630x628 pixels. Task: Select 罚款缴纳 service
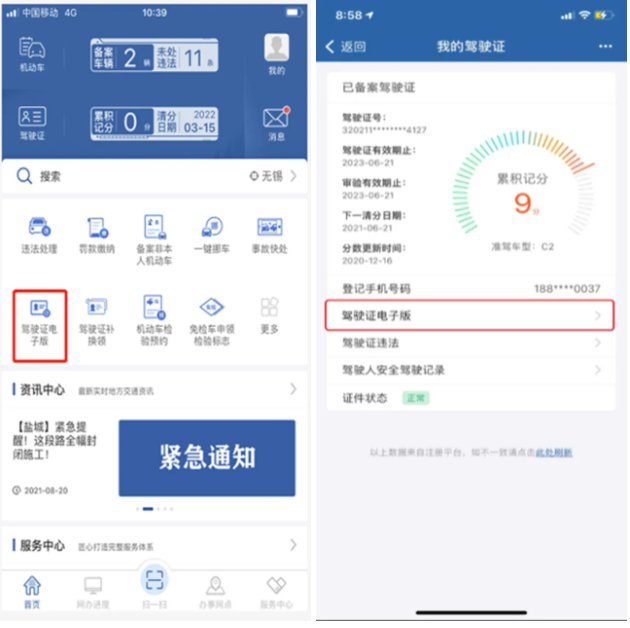[97, 236]
